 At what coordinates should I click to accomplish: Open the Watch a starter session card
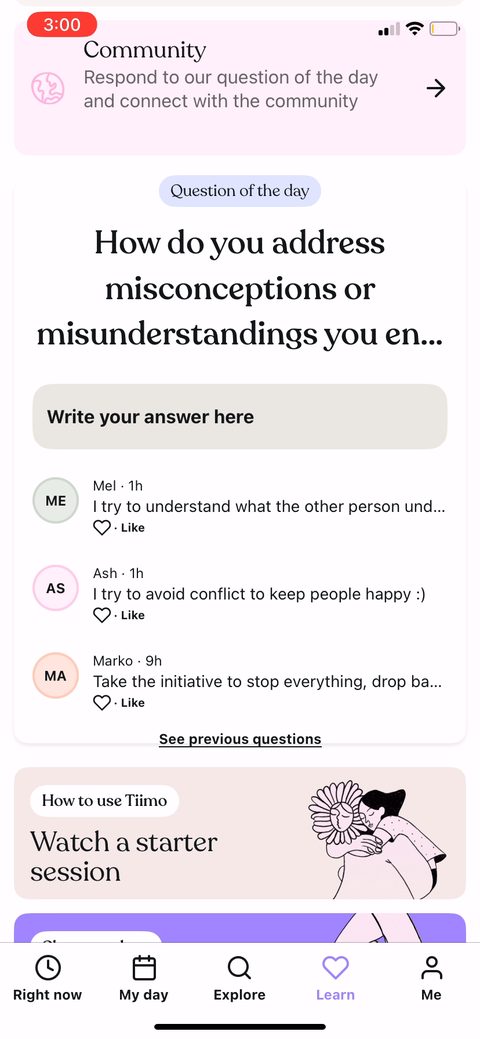pyautogui.click(x=240, y=833)
